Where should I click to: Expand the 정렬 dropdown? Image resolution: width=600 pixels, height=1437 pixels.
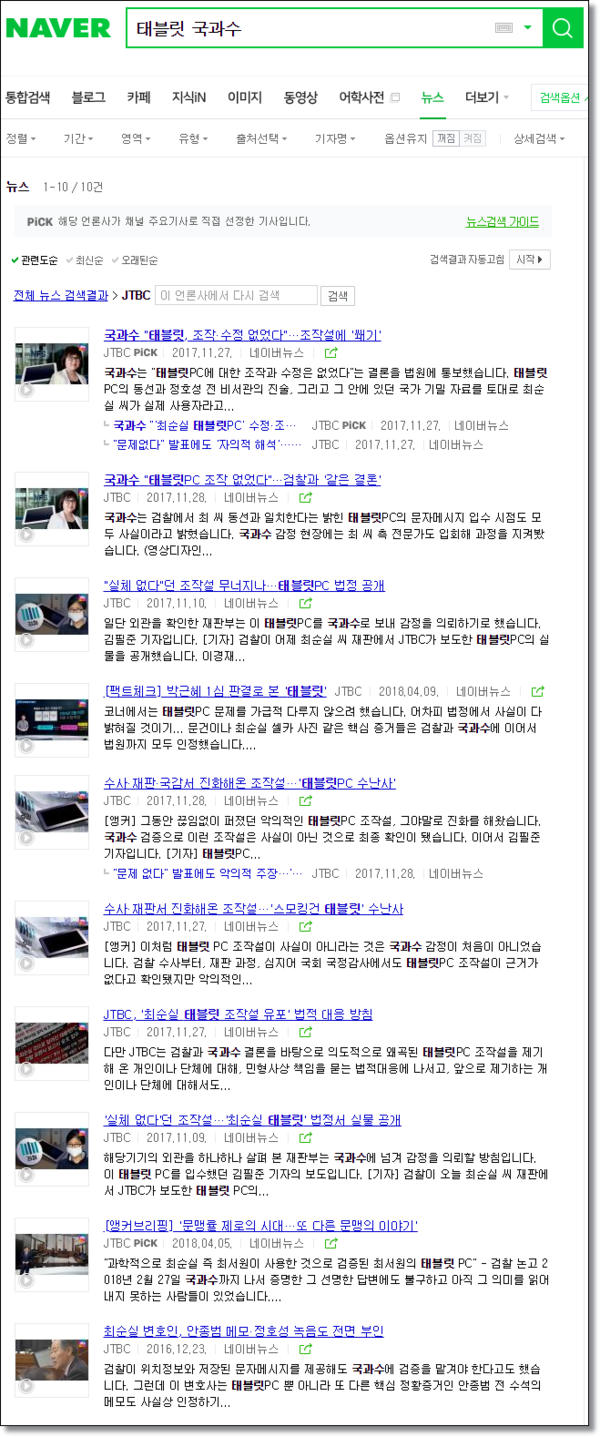pos(21,139)
